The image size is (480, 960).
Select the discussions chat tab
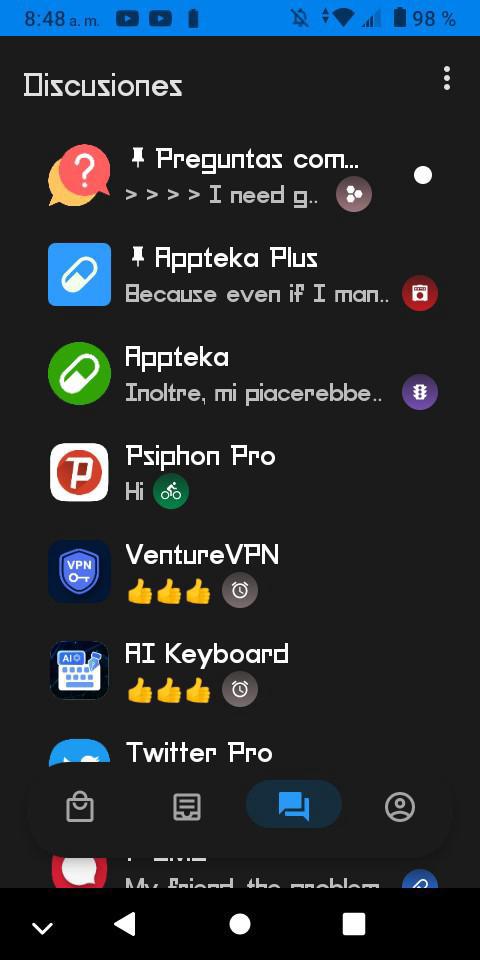point(294,804)
